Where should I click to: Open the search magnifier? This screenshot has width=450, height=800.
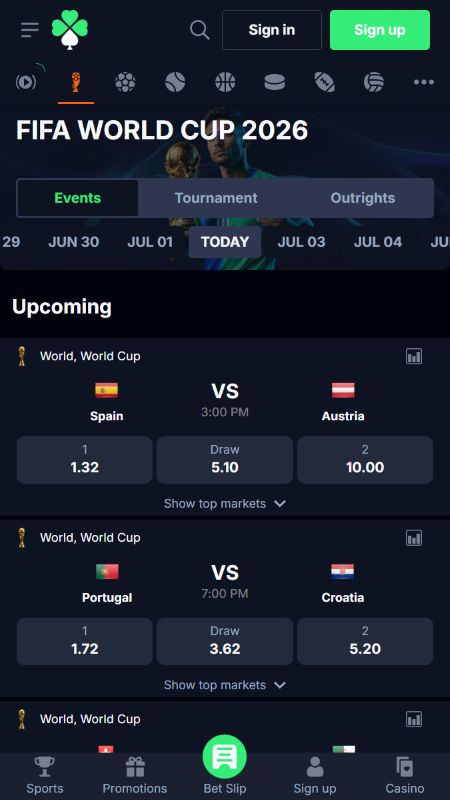point(199,30)
